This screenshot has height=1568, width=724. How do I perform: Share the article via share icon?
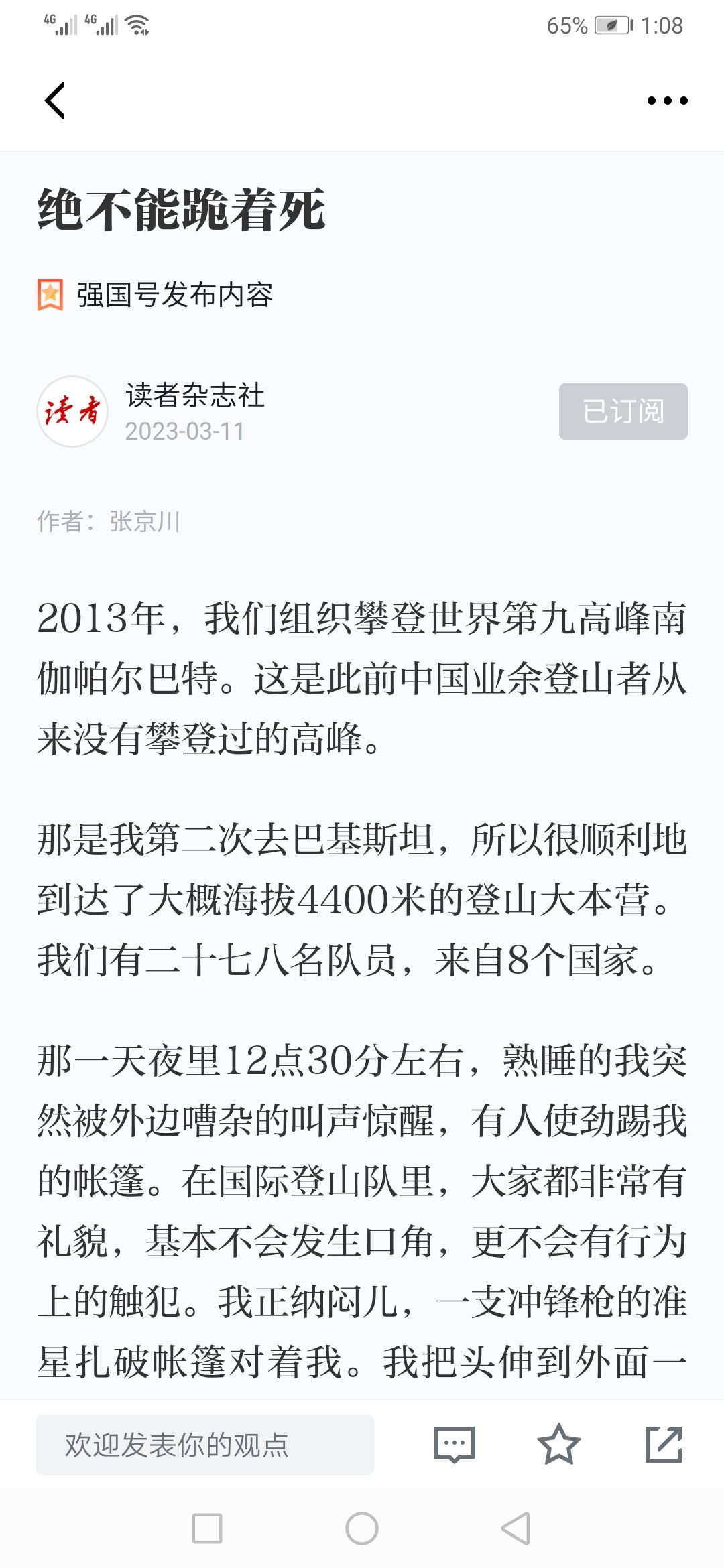pyautogui.click(x=664, y=1444)
